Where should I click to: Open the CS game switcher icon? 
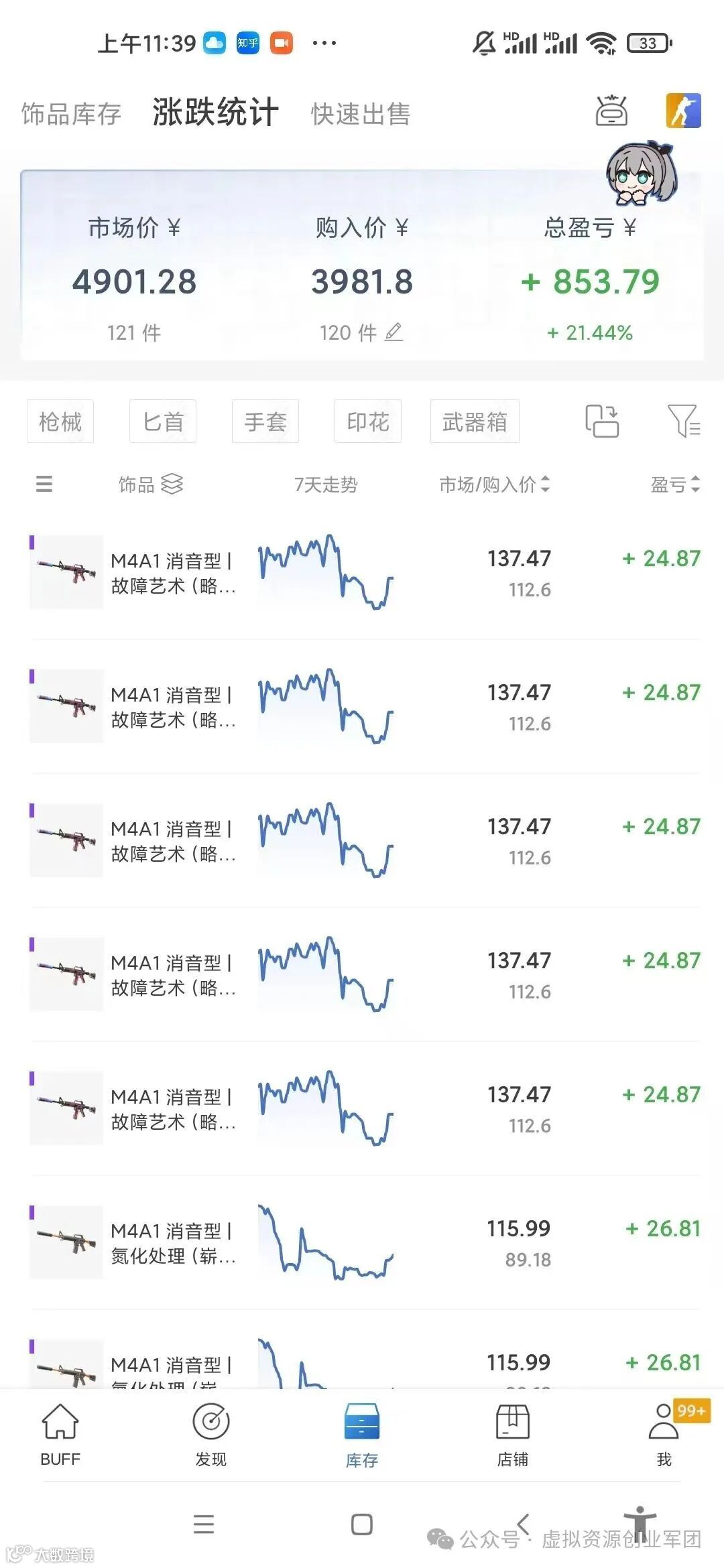click(682, 111)
